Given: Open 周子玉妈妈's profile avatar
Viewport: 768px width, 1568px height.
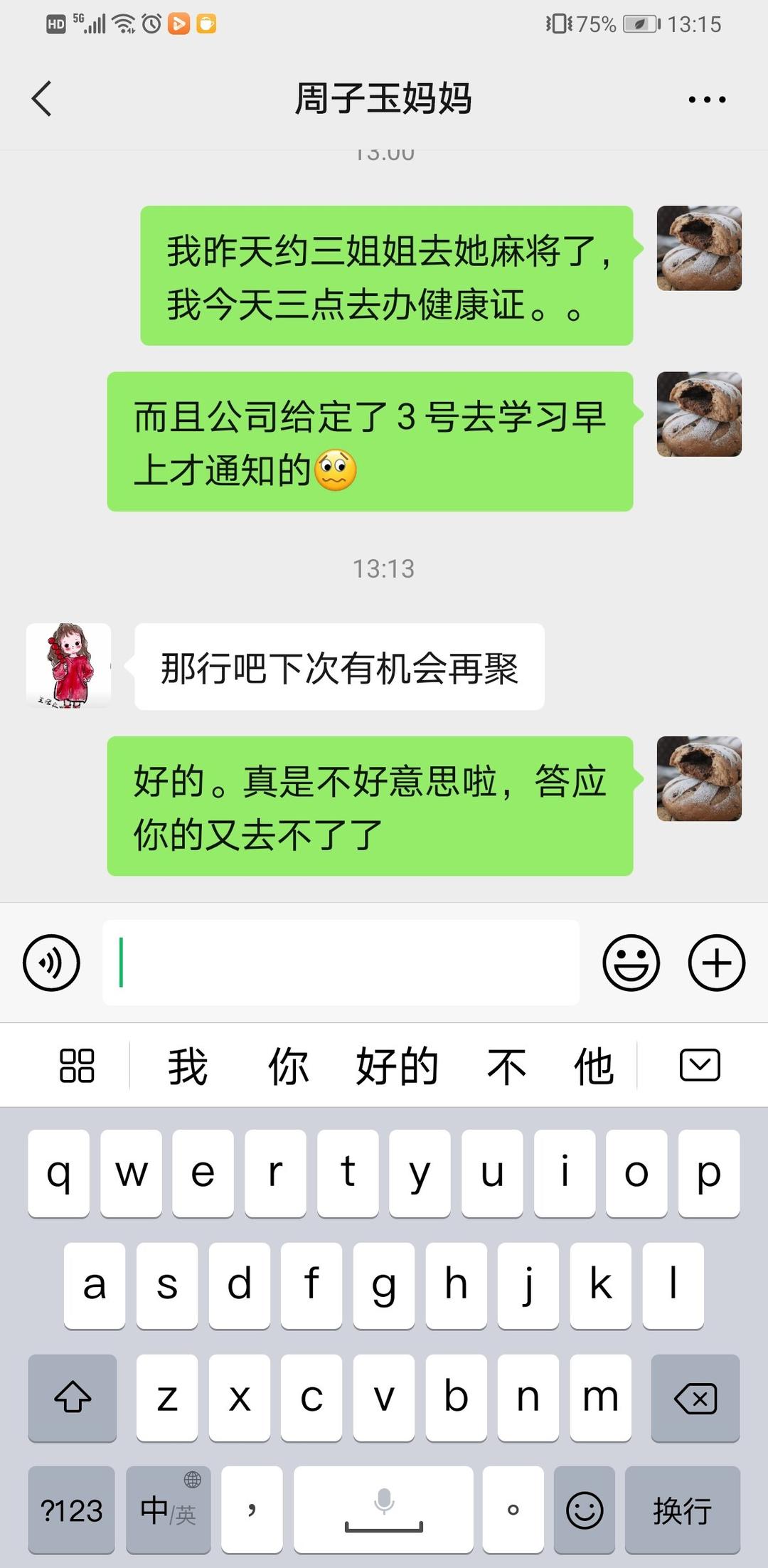Looking at the screenshot, I should coord(68,666).
